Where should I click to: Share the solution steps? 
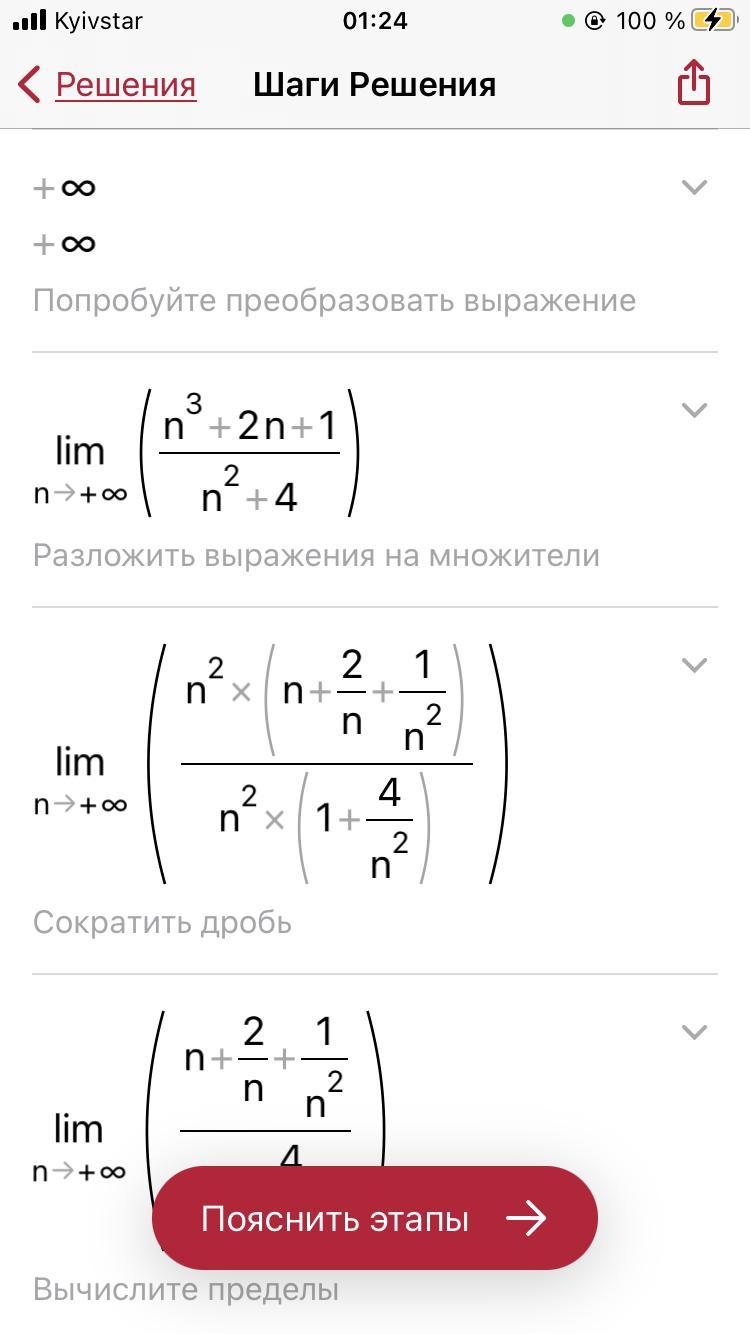pos(693,83)
